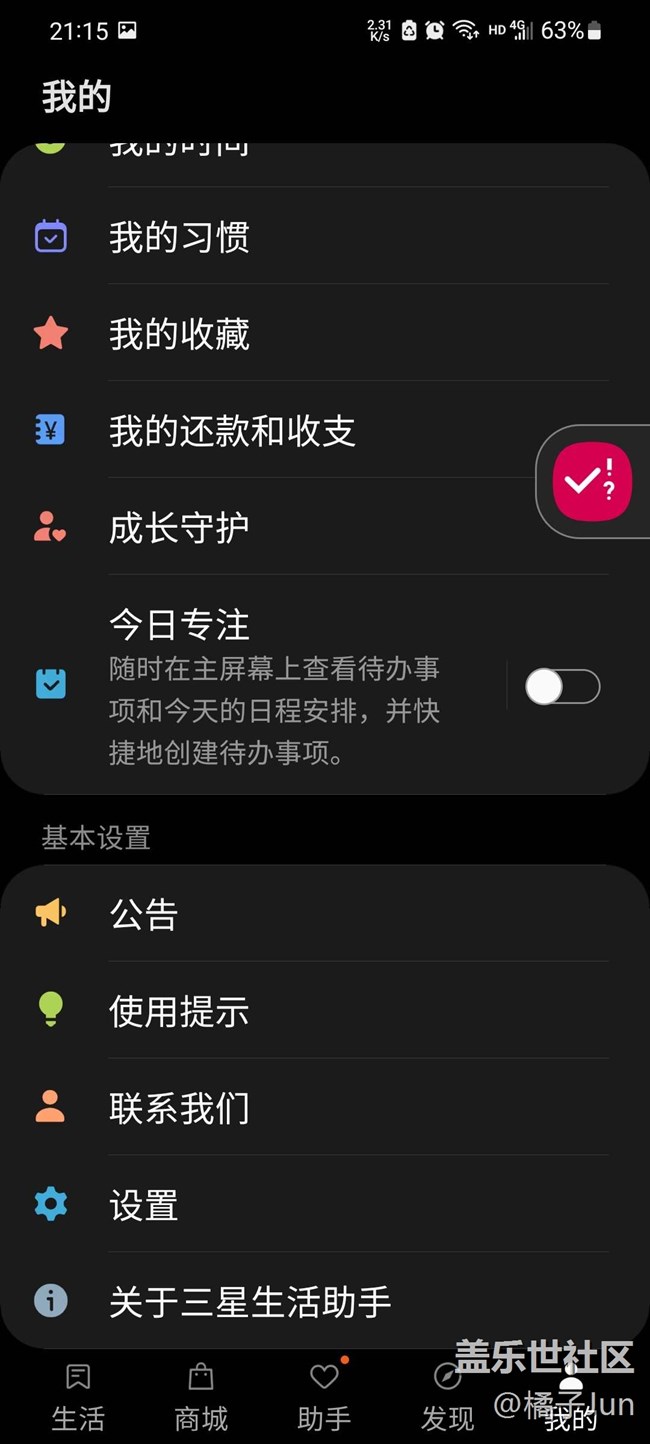Open 联系我们 contact page

325,1108
